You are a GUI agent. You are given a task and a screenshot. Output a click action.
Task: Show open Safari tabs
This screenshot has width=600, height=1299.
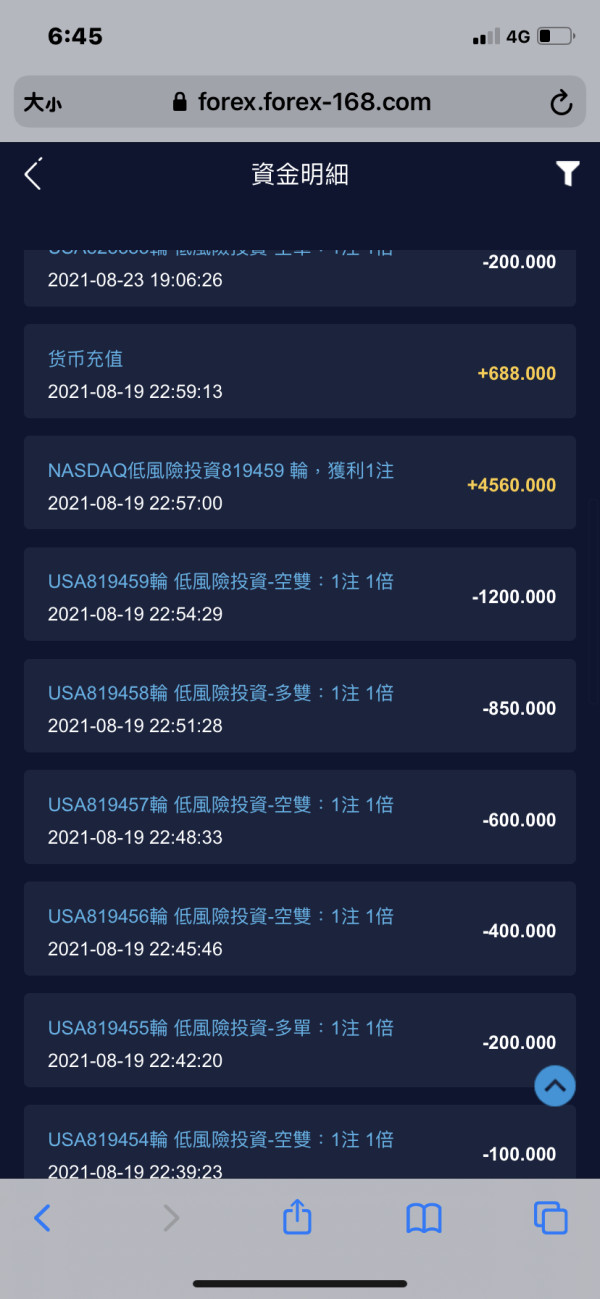tap(550, 1217)
